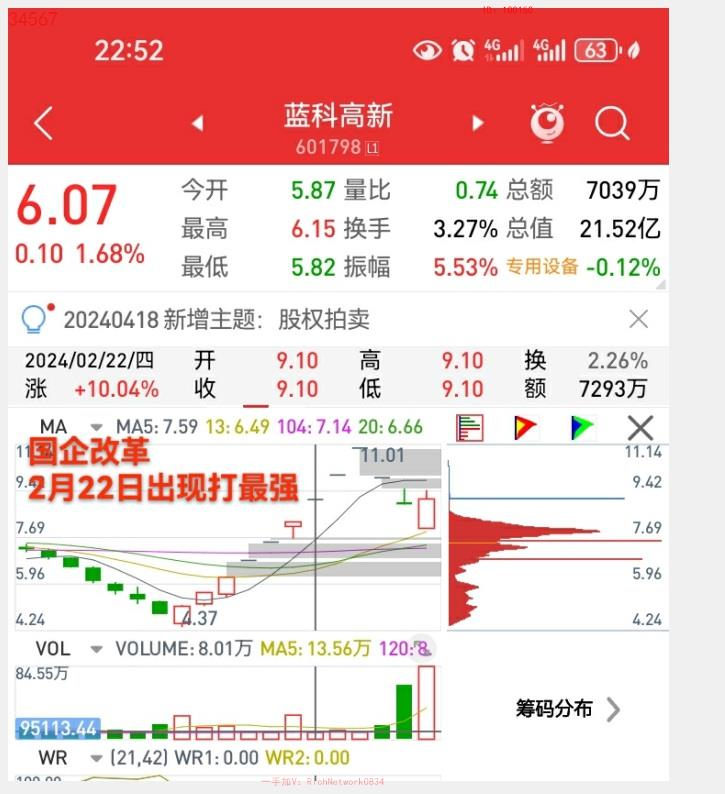The image size is (725, 794).
Task: Open the robot assistant icon
Action: point(547,124)
